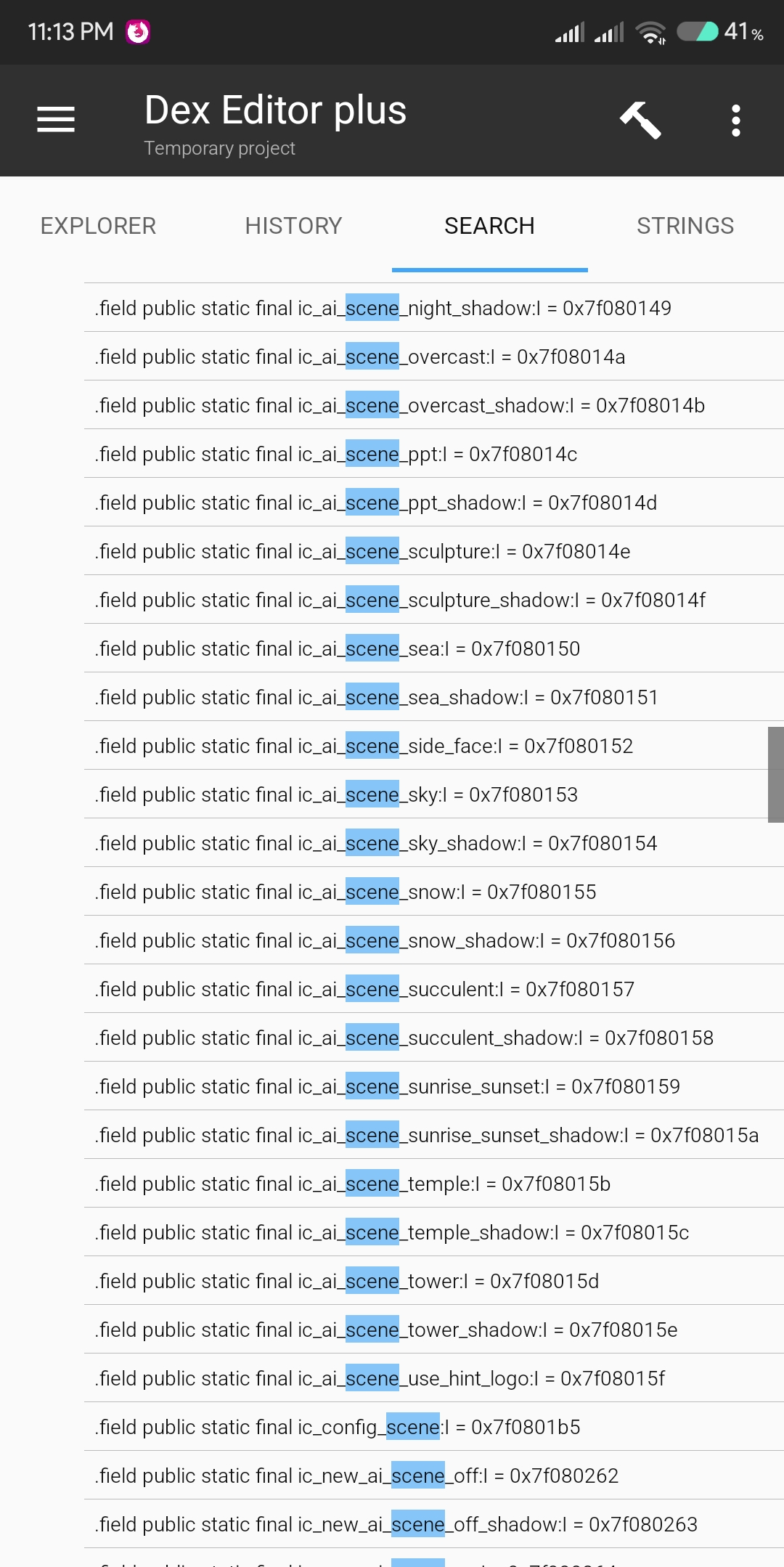Switch to the Strings tab
The height and width of the screenshot is (1567, 784).
(x=685, y=226)
